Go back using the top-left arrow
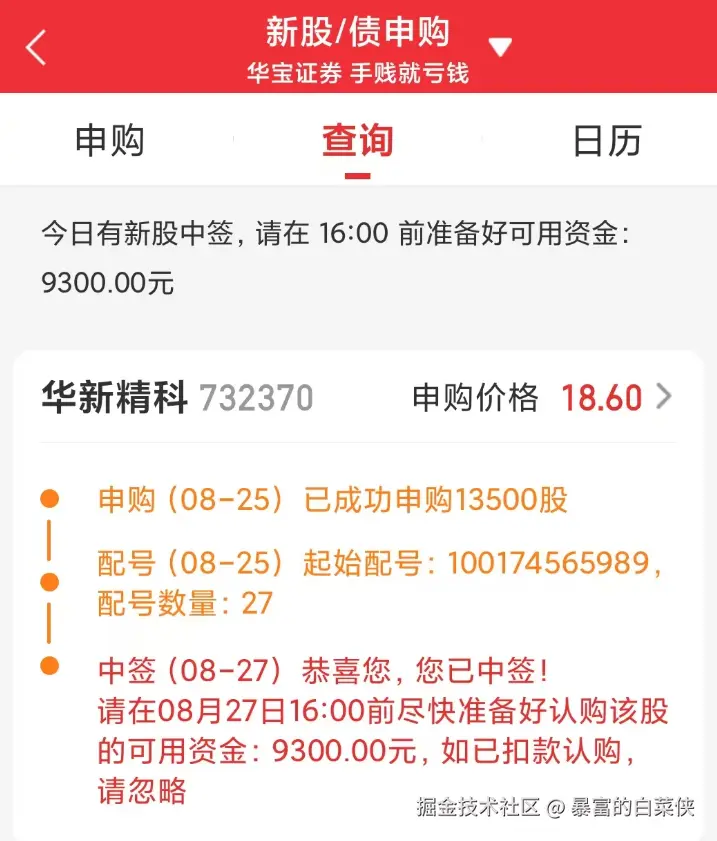 (37, 47)
